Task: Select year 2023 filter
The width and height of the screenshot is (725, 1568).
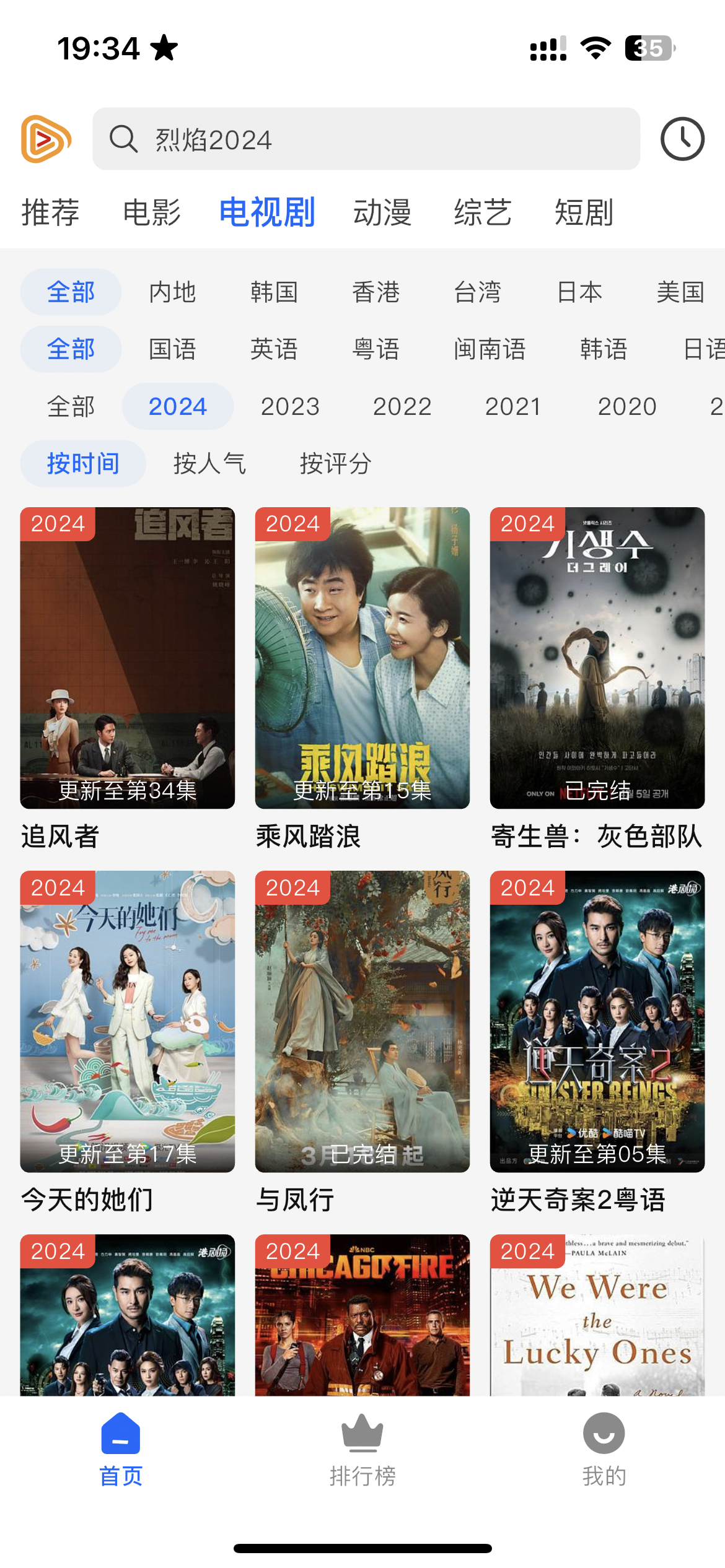Action: click(290, 406)
